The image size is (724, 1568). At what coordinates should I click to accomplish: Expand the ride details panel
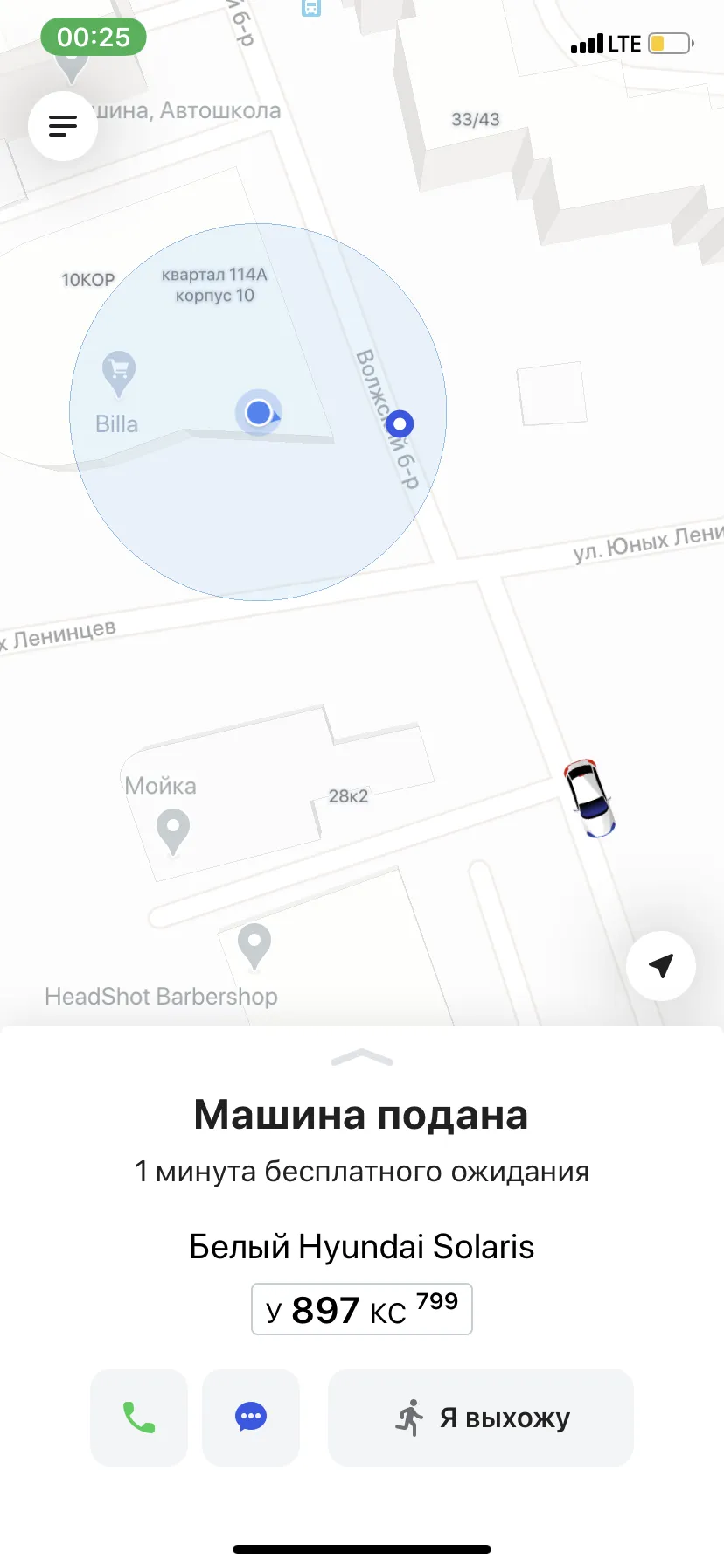tap(362, 1058)
